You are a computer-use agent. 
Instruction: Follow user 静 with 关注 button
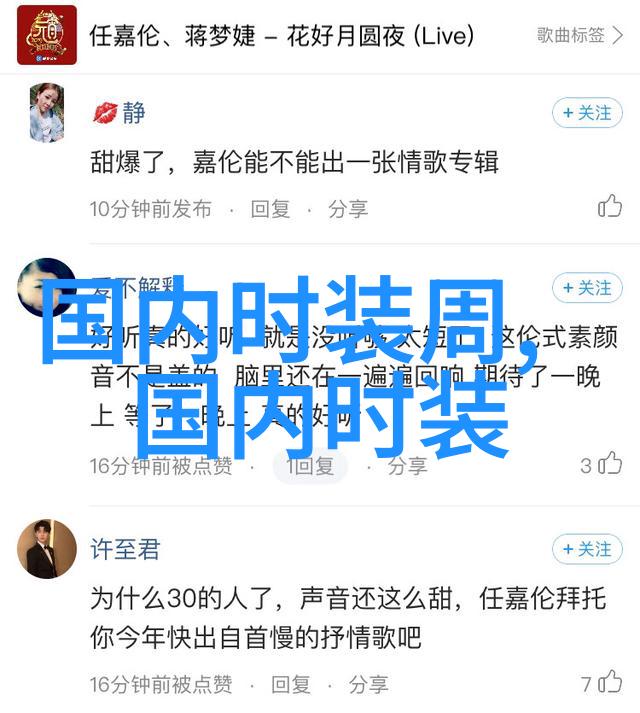click(x=587, y=113)
